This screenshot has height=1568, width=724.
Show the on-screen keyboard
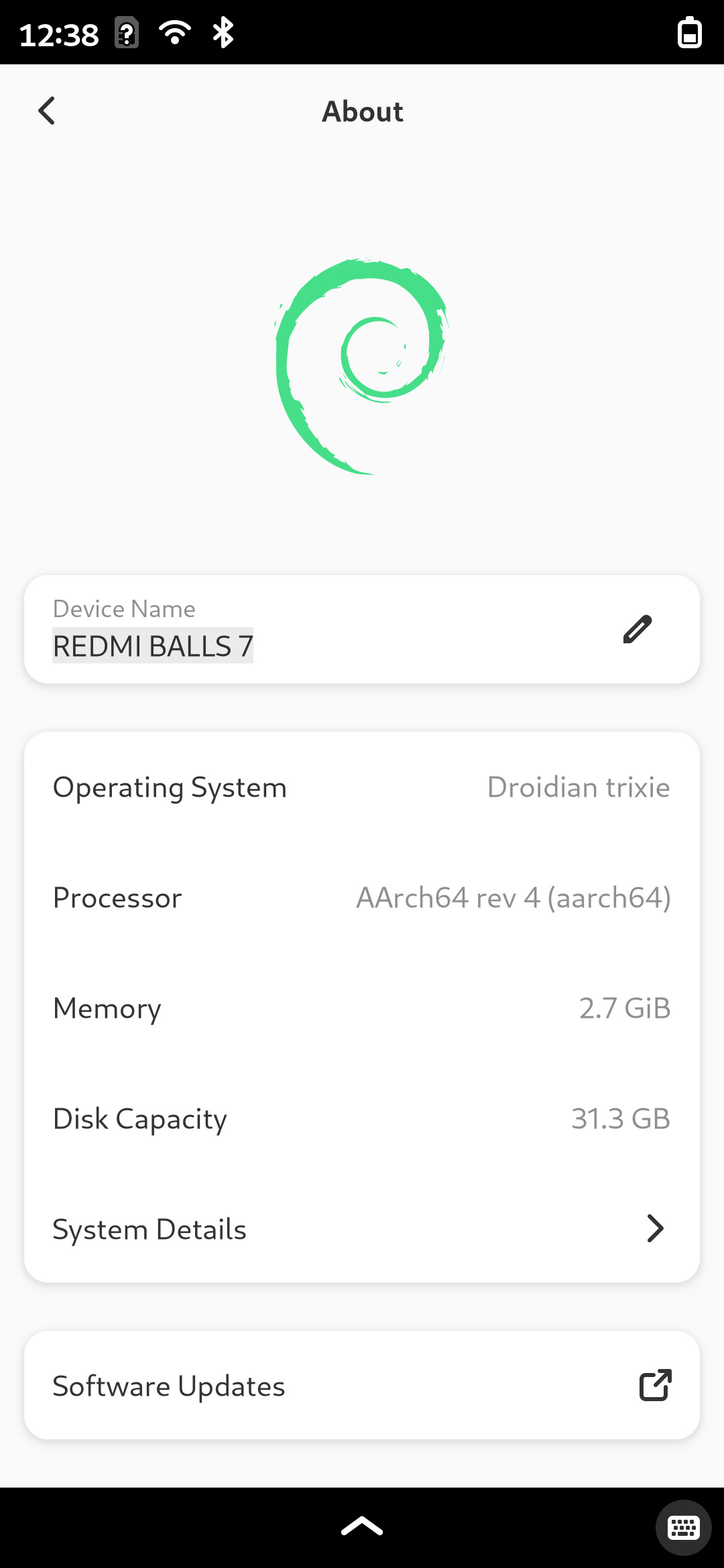pyautogui.click(x=683, y=1528)
